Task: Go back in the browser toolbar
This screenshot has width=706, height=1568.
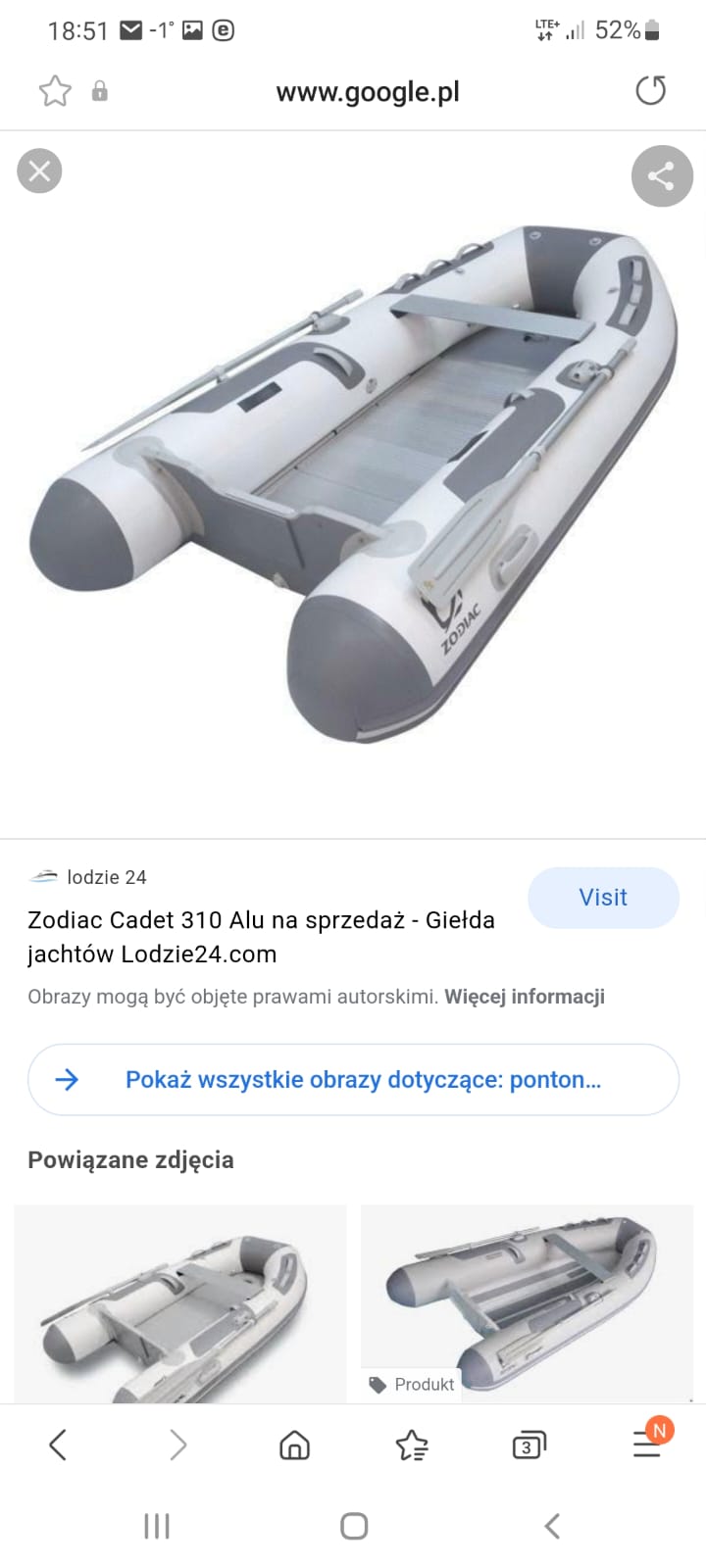Action: pos(58,1445)
